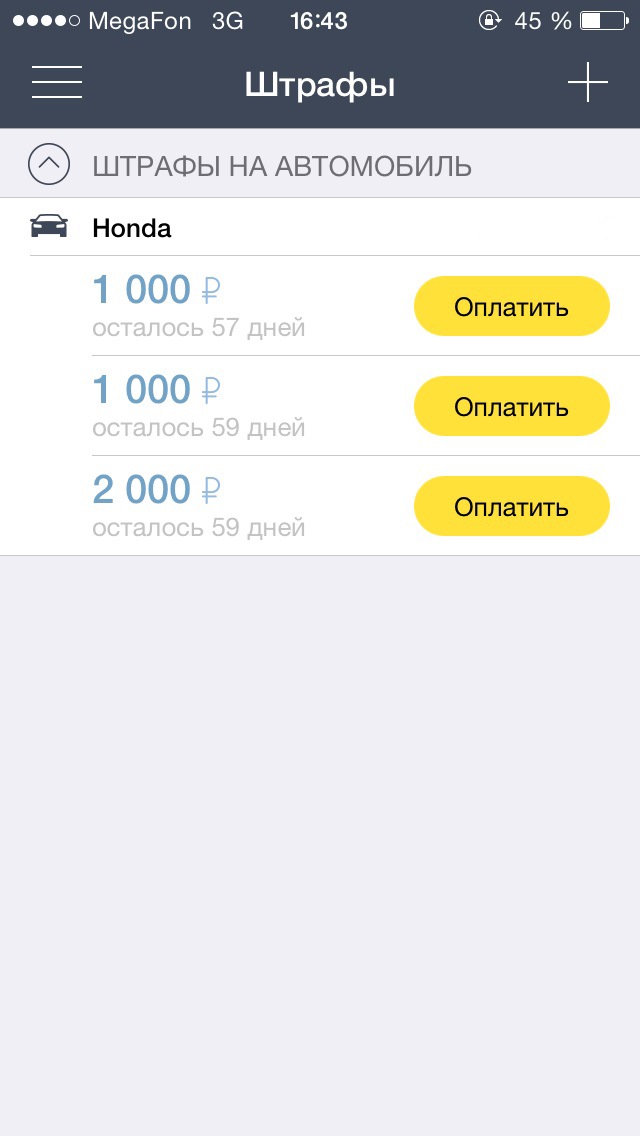Pay the 1 000 ₽ fine with 59 days left
This screenshot has height=1136, width=640.
pos(511,406)
